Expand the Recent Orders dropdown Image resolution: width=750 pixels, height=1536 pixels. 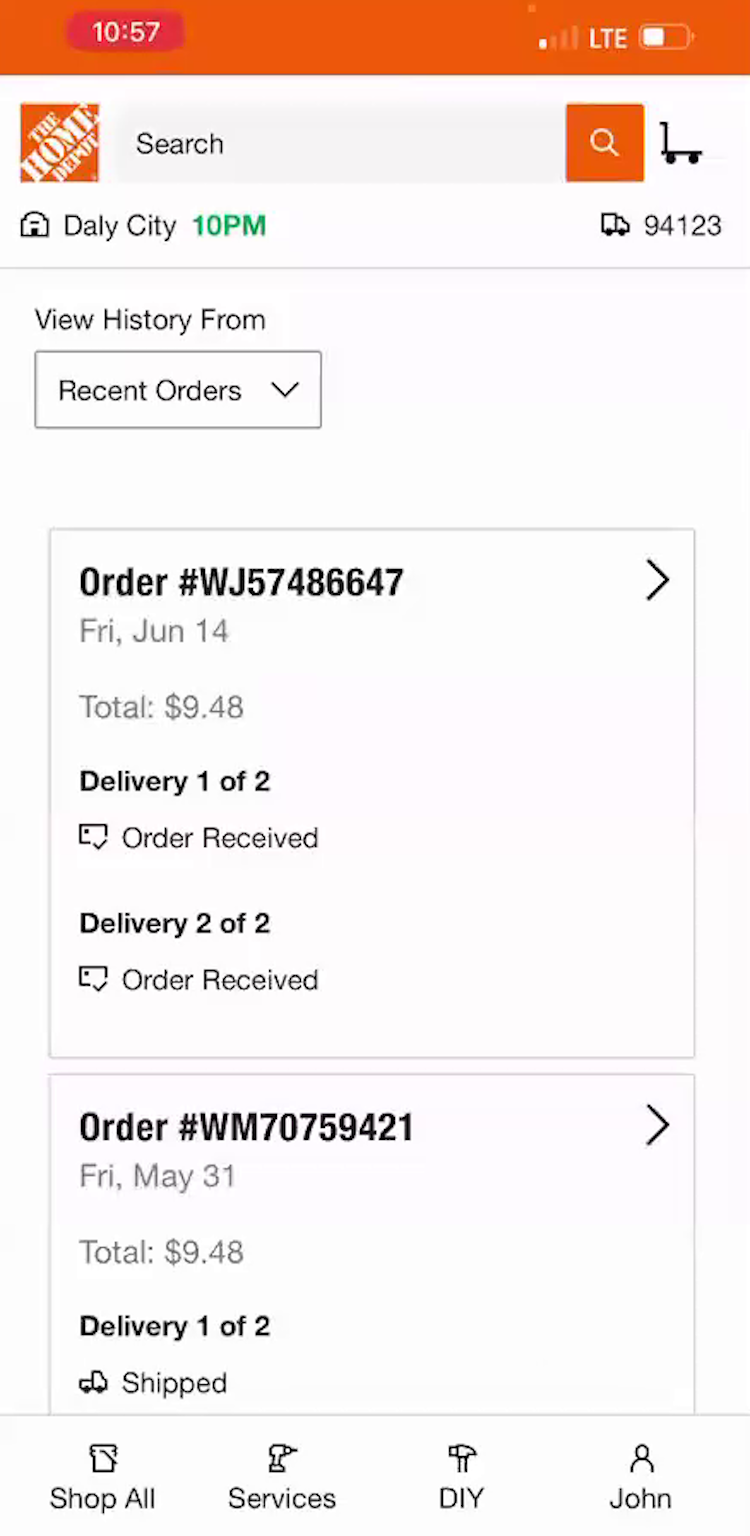[178, 390]
